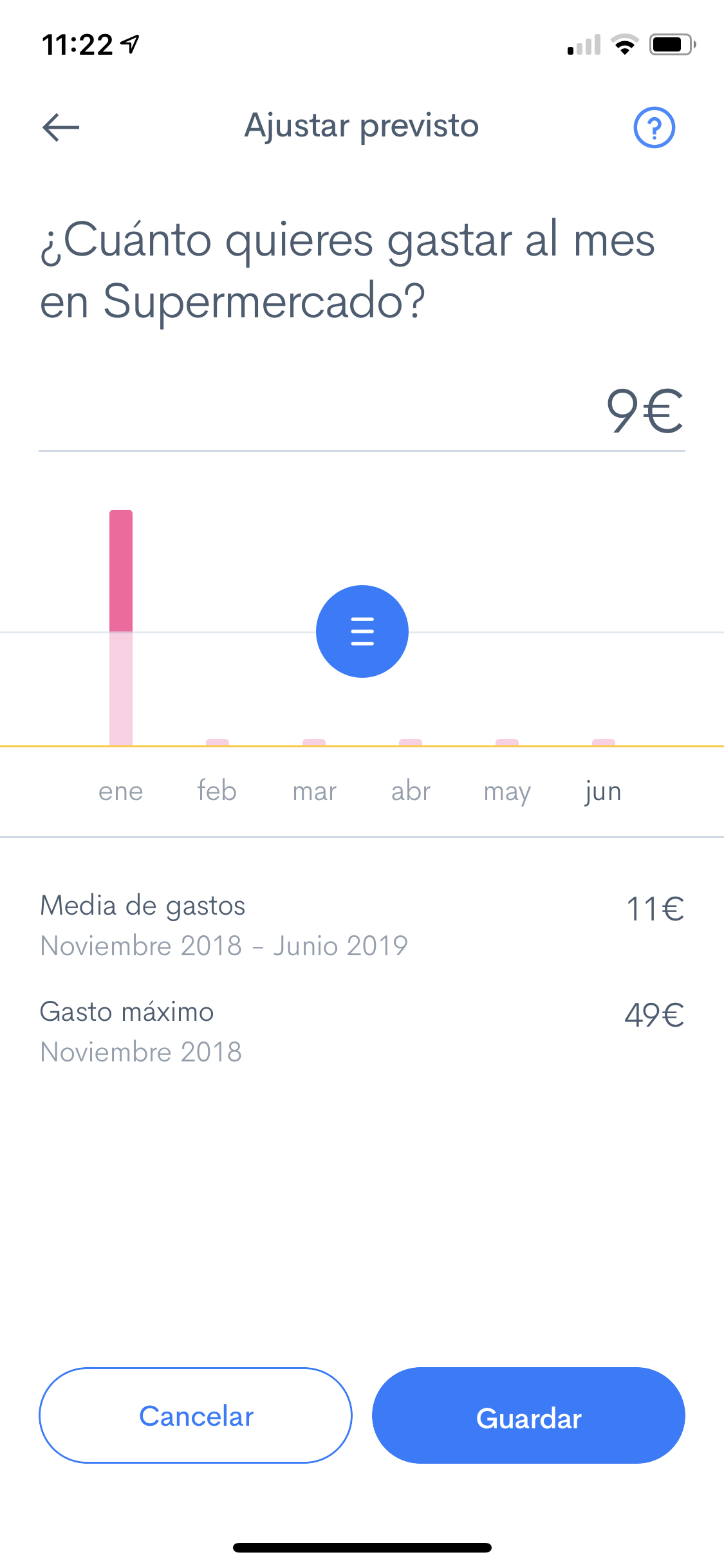Tap Cancelar to discard changes
724x1568 pixels.
click(x=196, y=1415)
